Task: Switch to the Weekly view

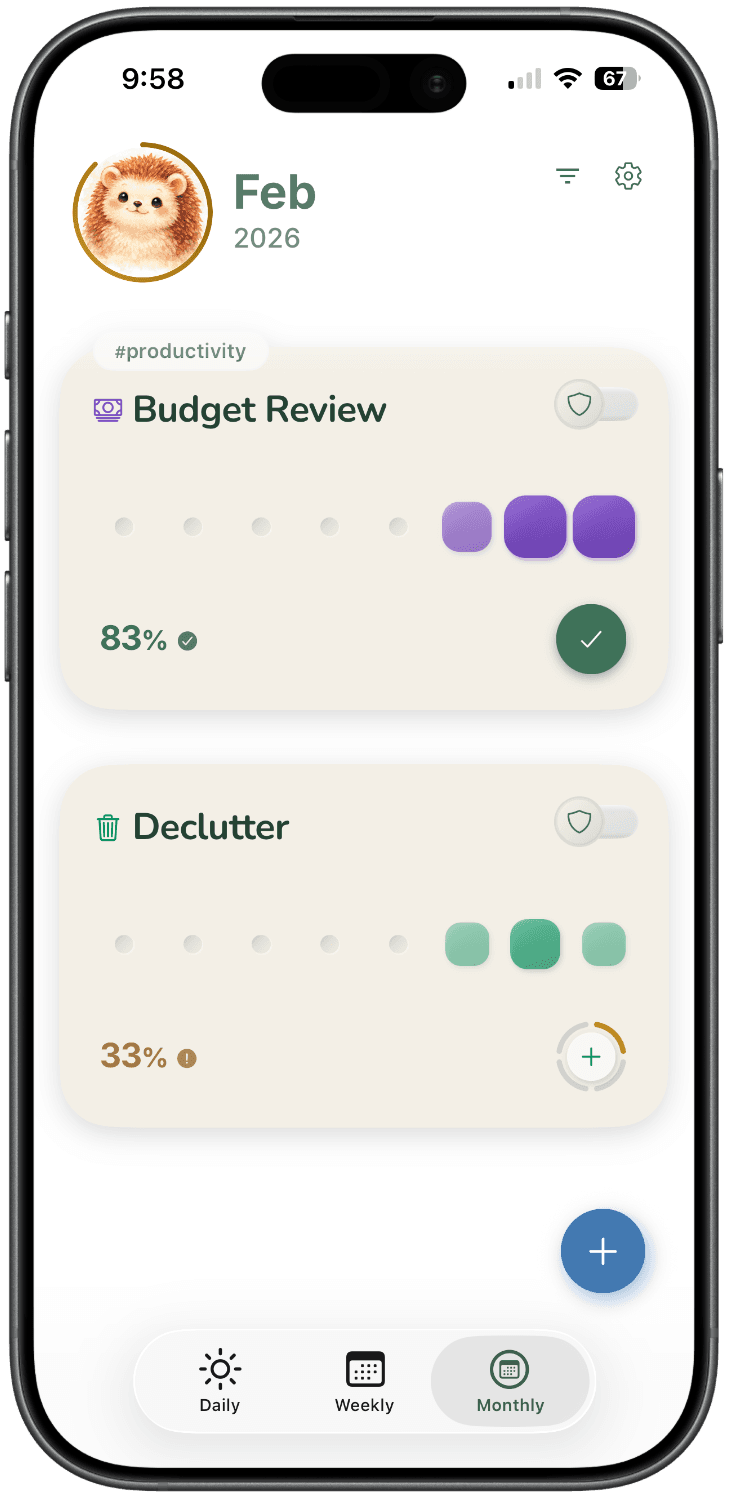Action: [x=364, y=1381]
